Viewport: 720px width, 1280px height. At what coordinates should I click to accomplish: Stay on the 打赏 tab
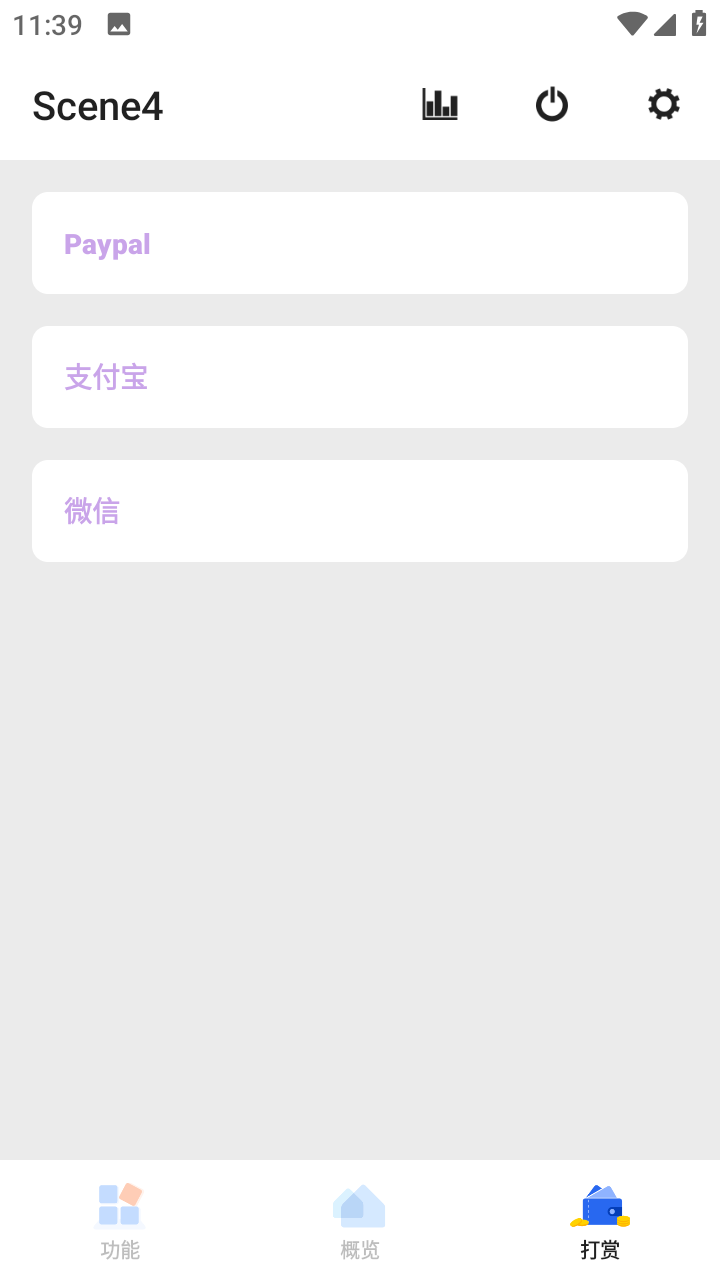(x=600, y=1220)
